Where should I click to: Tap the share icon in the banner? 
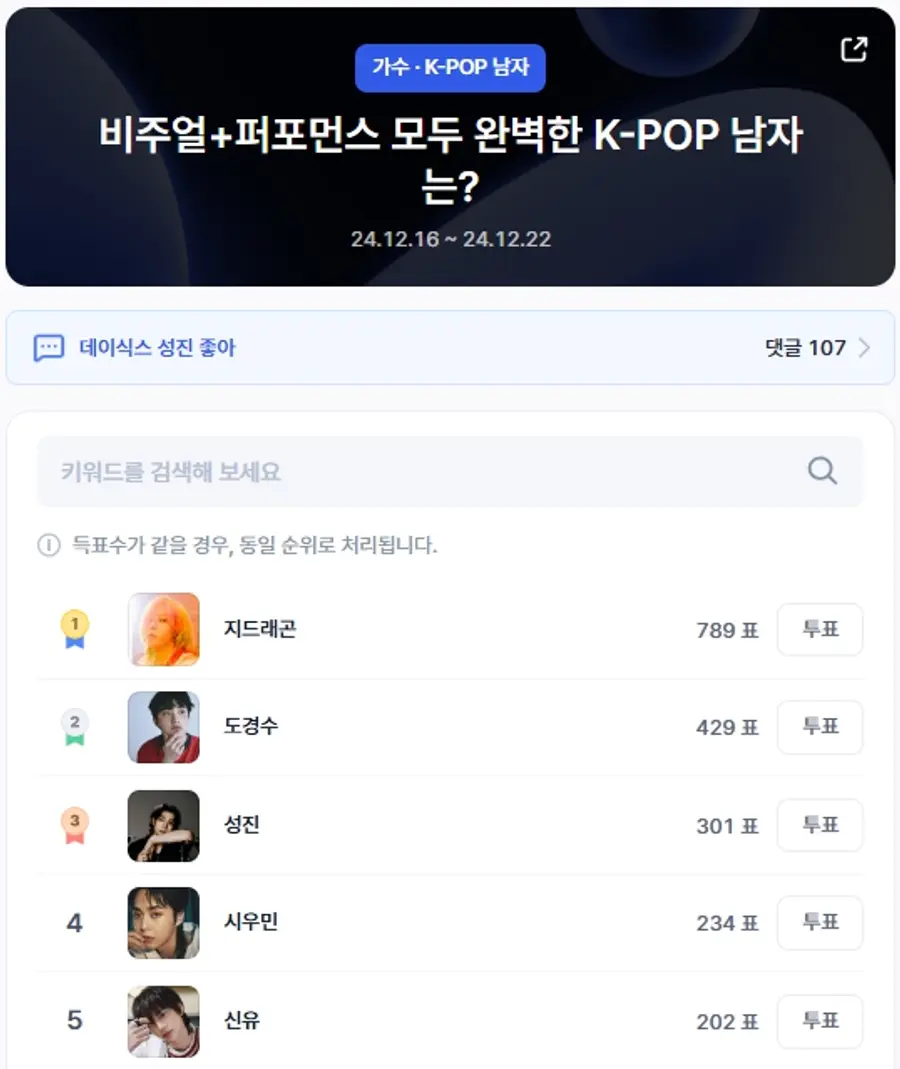pyautogui.click(x=854, y=49)
